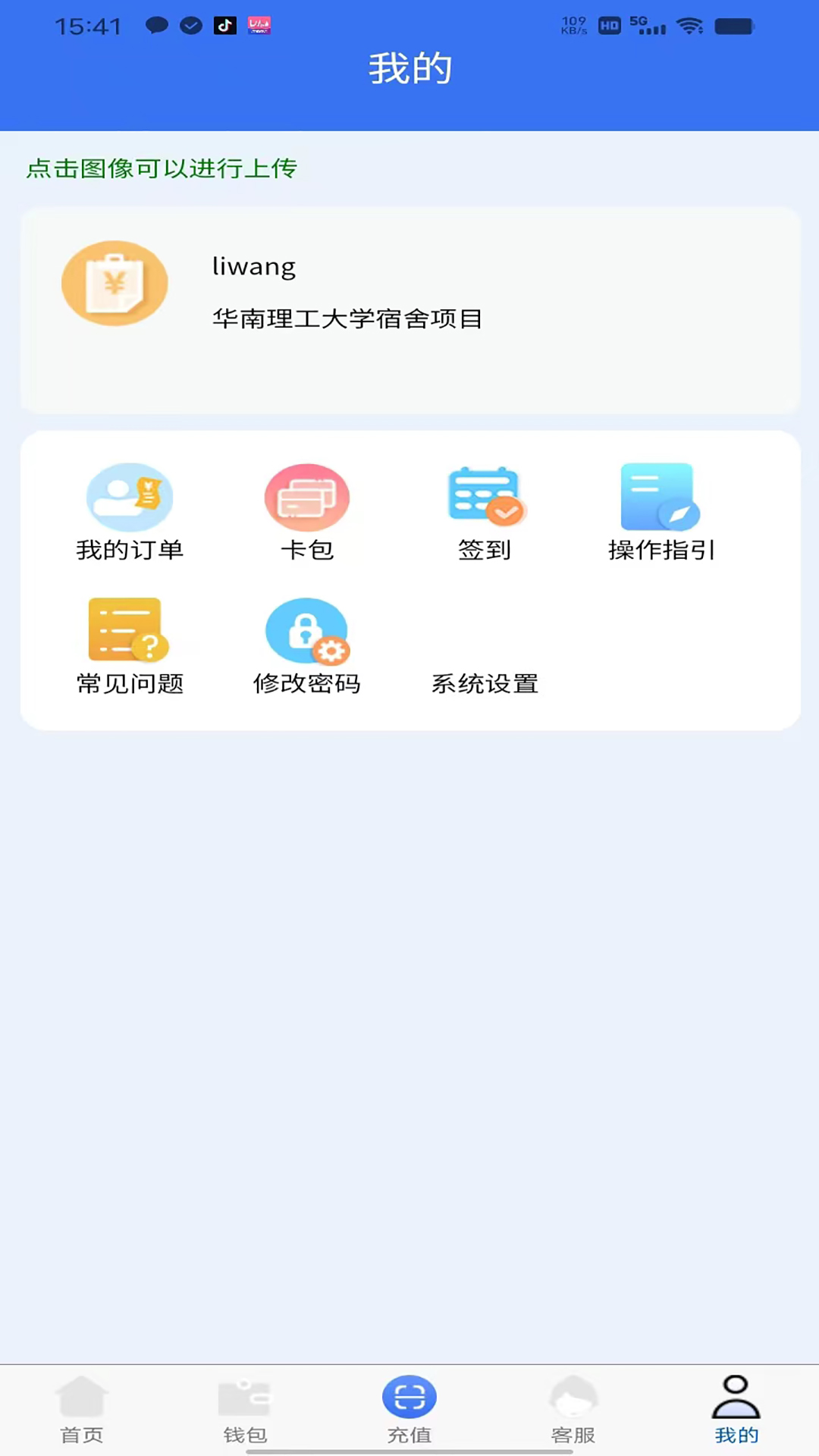Tap the network speed 109 KB/s indicator
819x1456 pixels.
574,25
